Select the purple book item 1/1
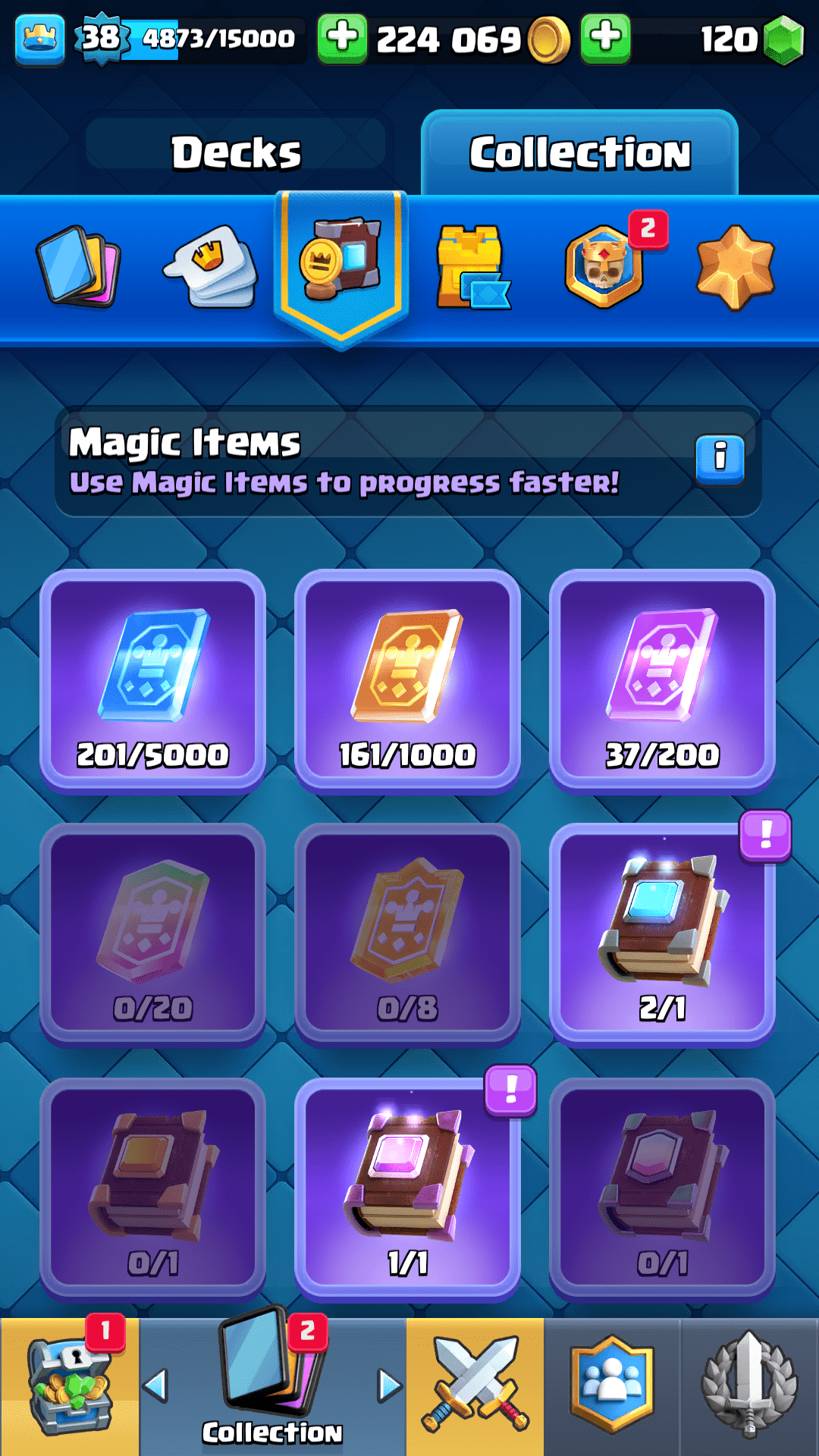 click(x=407, y=1189)
